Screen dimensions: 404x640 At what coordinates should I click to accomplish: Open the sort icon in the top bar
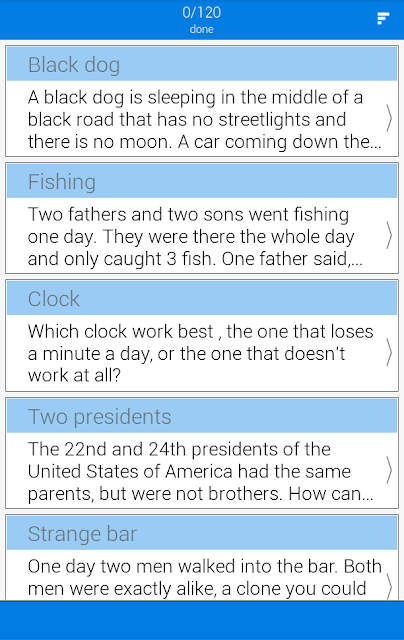[383, 18]
